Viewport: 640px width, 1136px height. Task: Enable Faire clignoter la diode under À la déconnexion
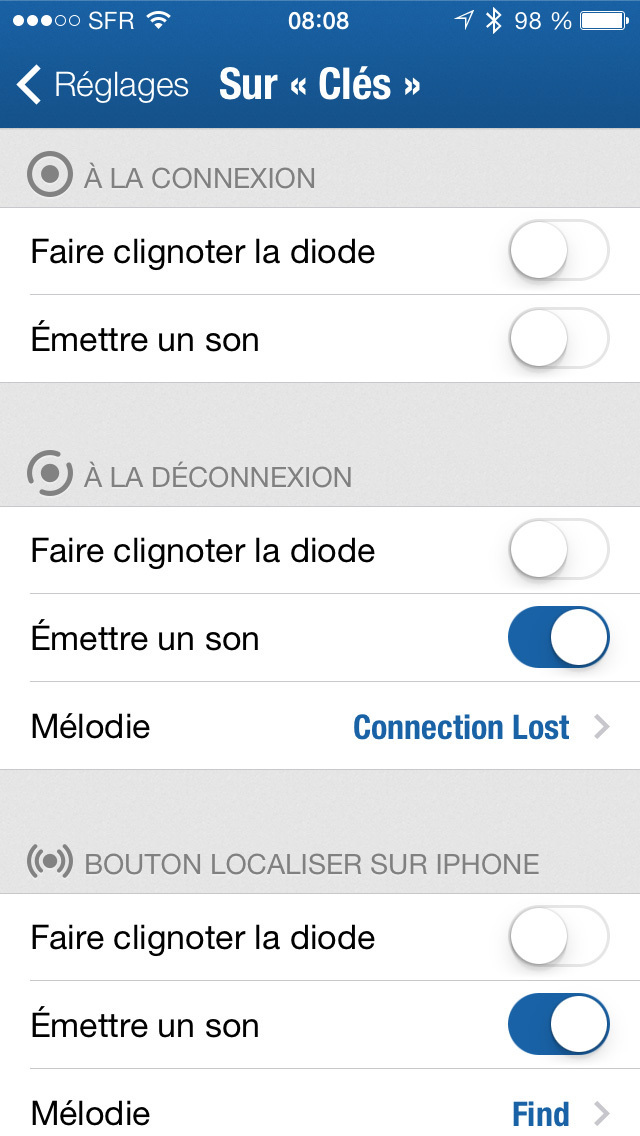click(x=559, y=550)
